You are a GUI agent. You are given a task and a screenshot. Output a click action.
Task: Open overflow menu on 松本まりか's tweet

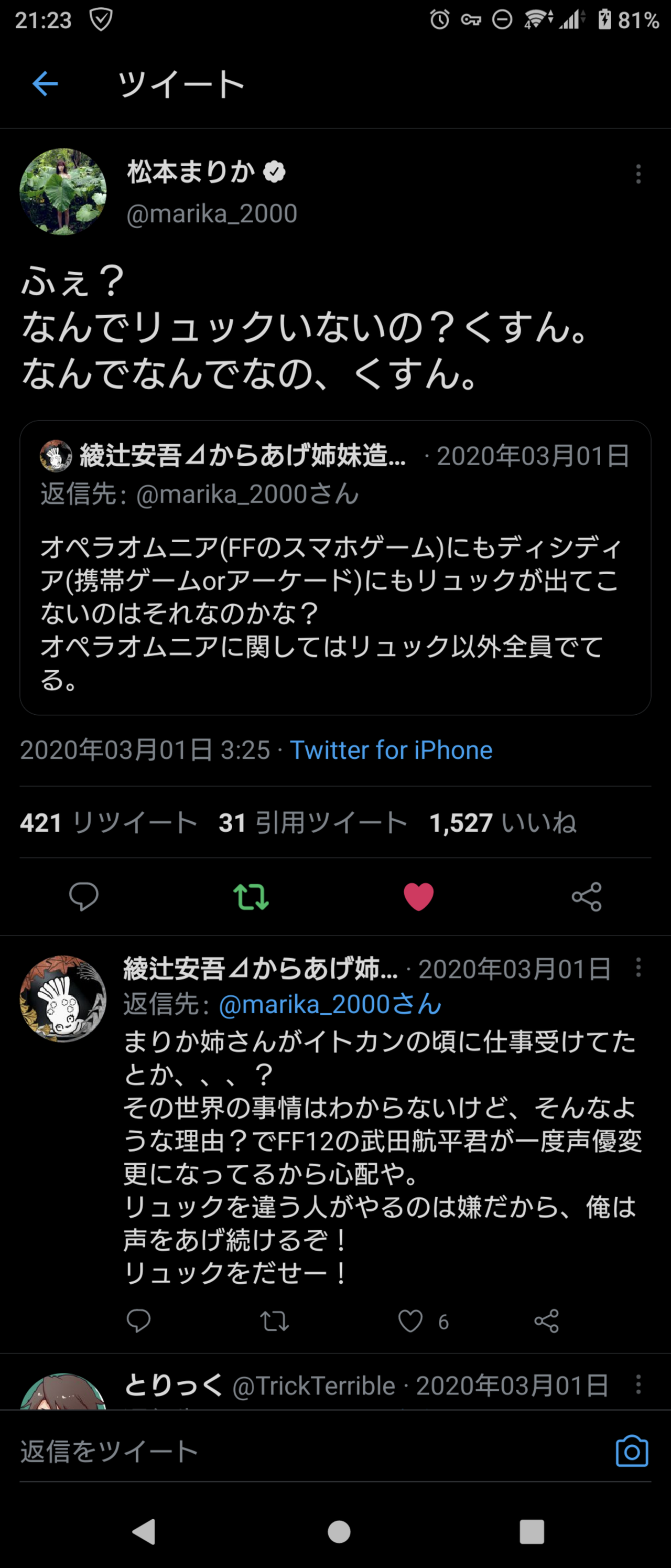coord(638,174)
